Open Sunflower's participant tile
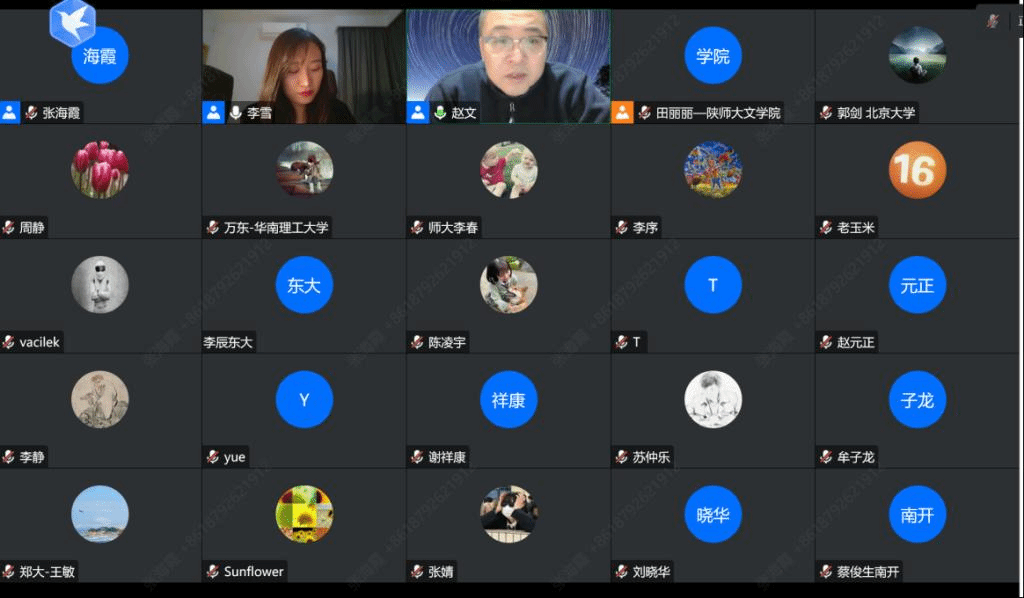 coord(303,524)
